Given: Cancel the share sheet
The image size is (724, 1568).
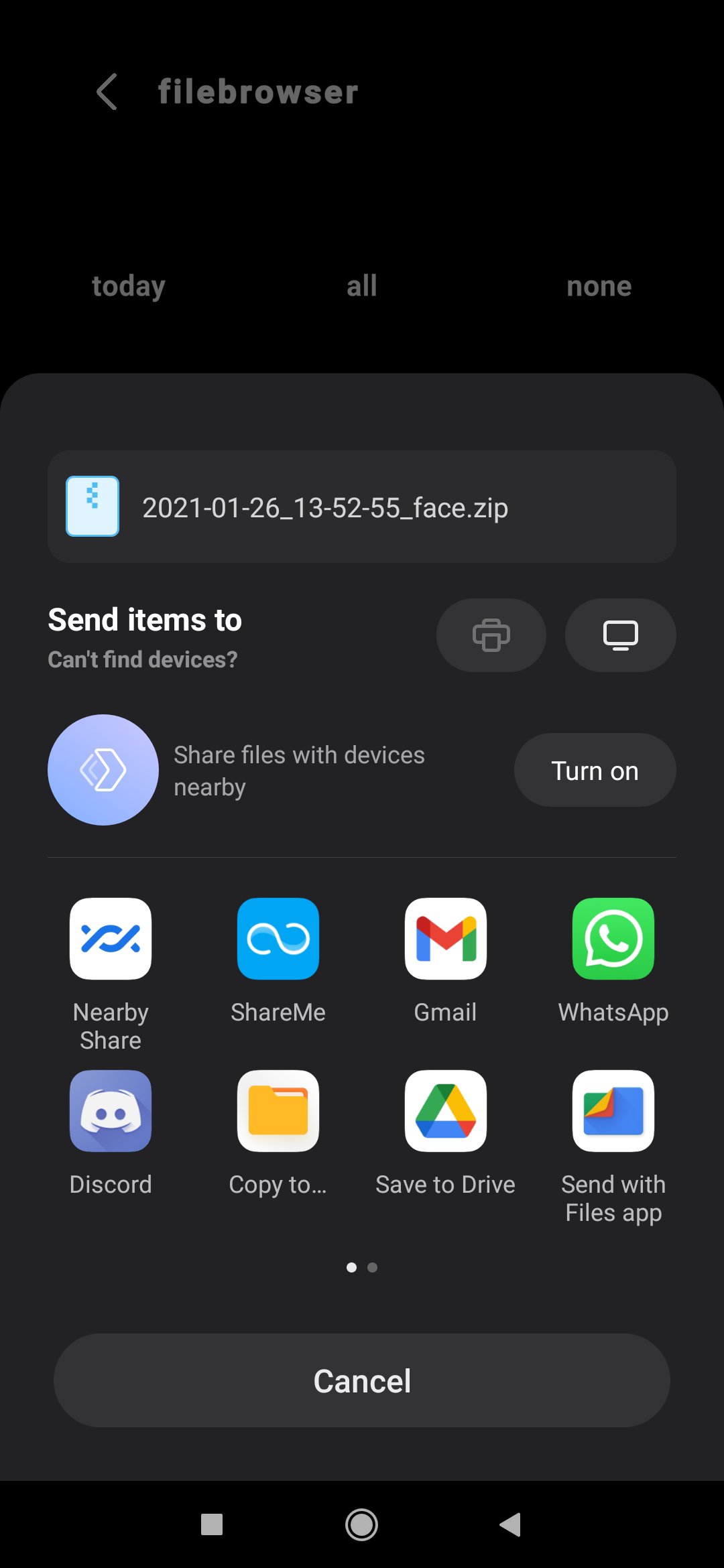Looking at the screenshot, I should point(362,1380).
